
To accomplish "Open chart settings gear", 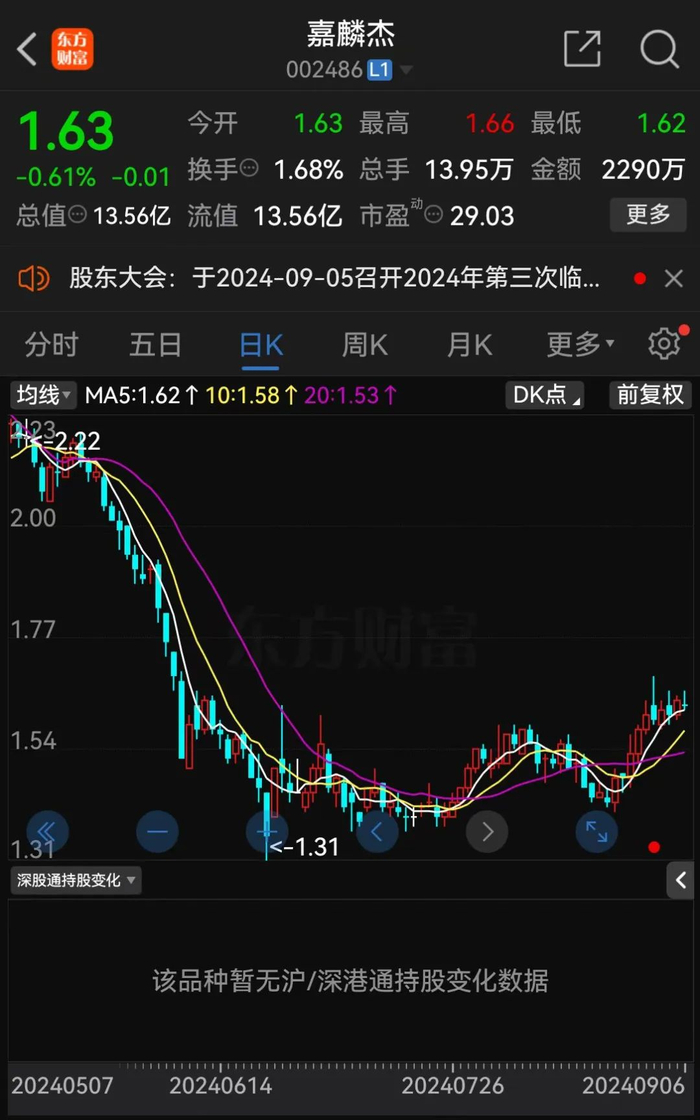I will (x=664, y=345).
